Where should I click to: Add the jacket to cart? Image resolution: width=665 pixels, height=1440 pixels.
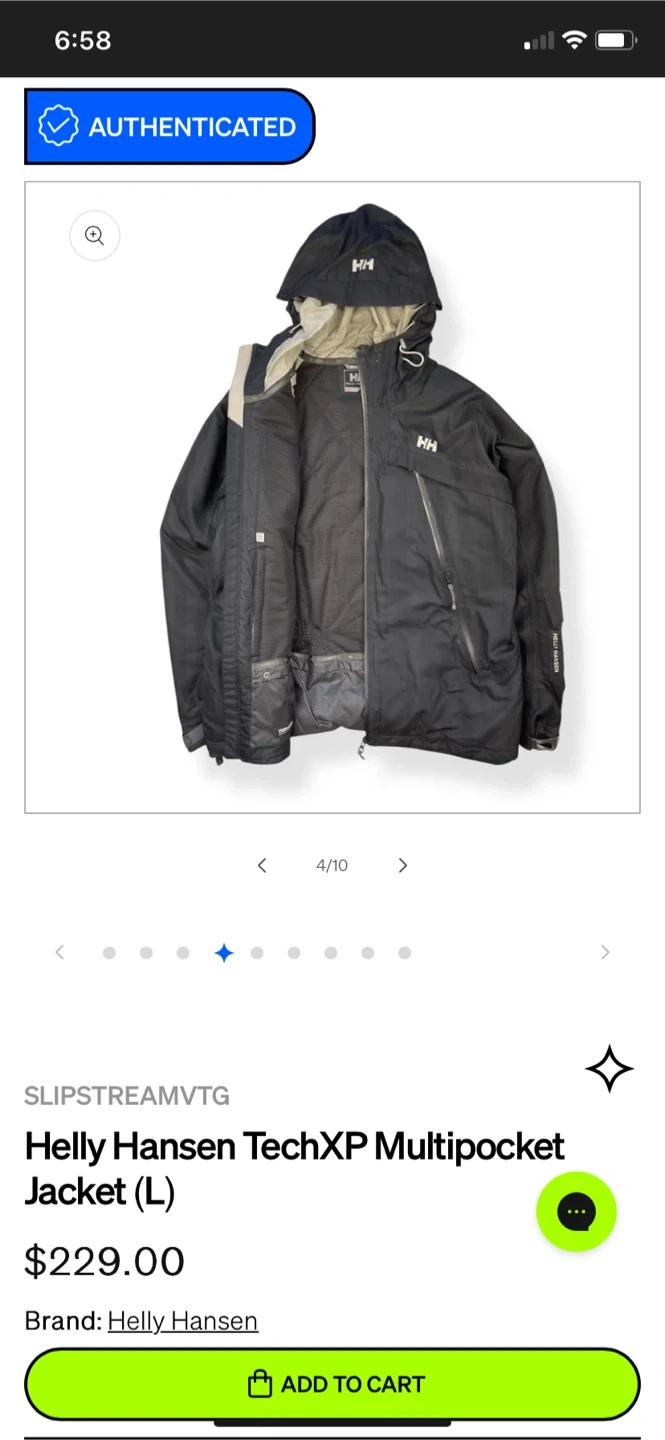pyautogui.click(x=332, y=1384)
